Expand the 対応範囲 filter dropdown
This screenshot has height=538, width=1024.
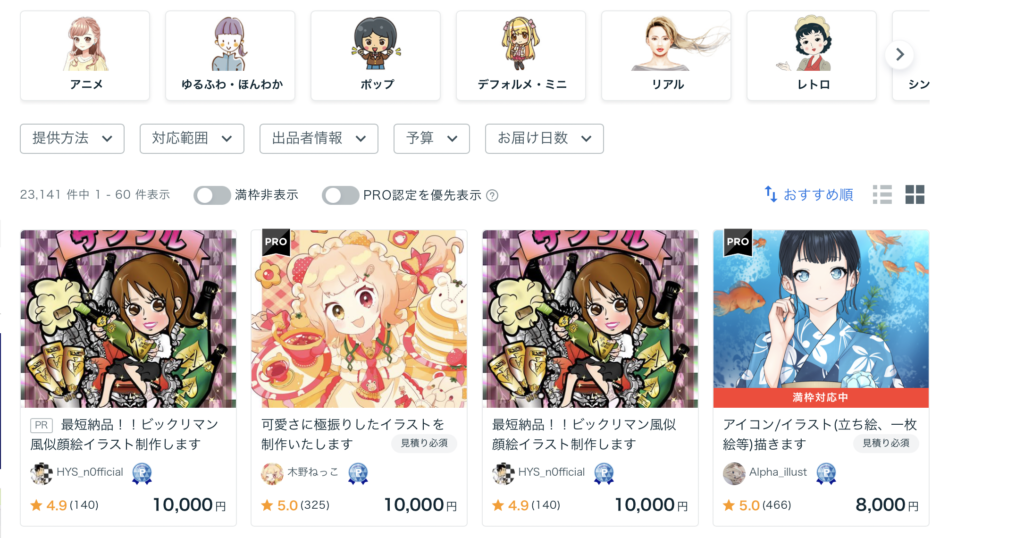click(x=192, y=139)
